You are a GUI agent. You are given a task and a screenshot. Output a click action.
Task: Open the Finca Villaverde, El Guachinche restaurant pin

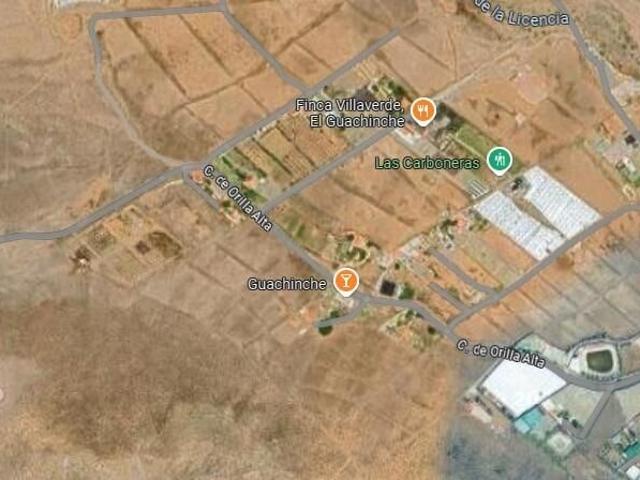pyautogui.click(x=423, y=111)
